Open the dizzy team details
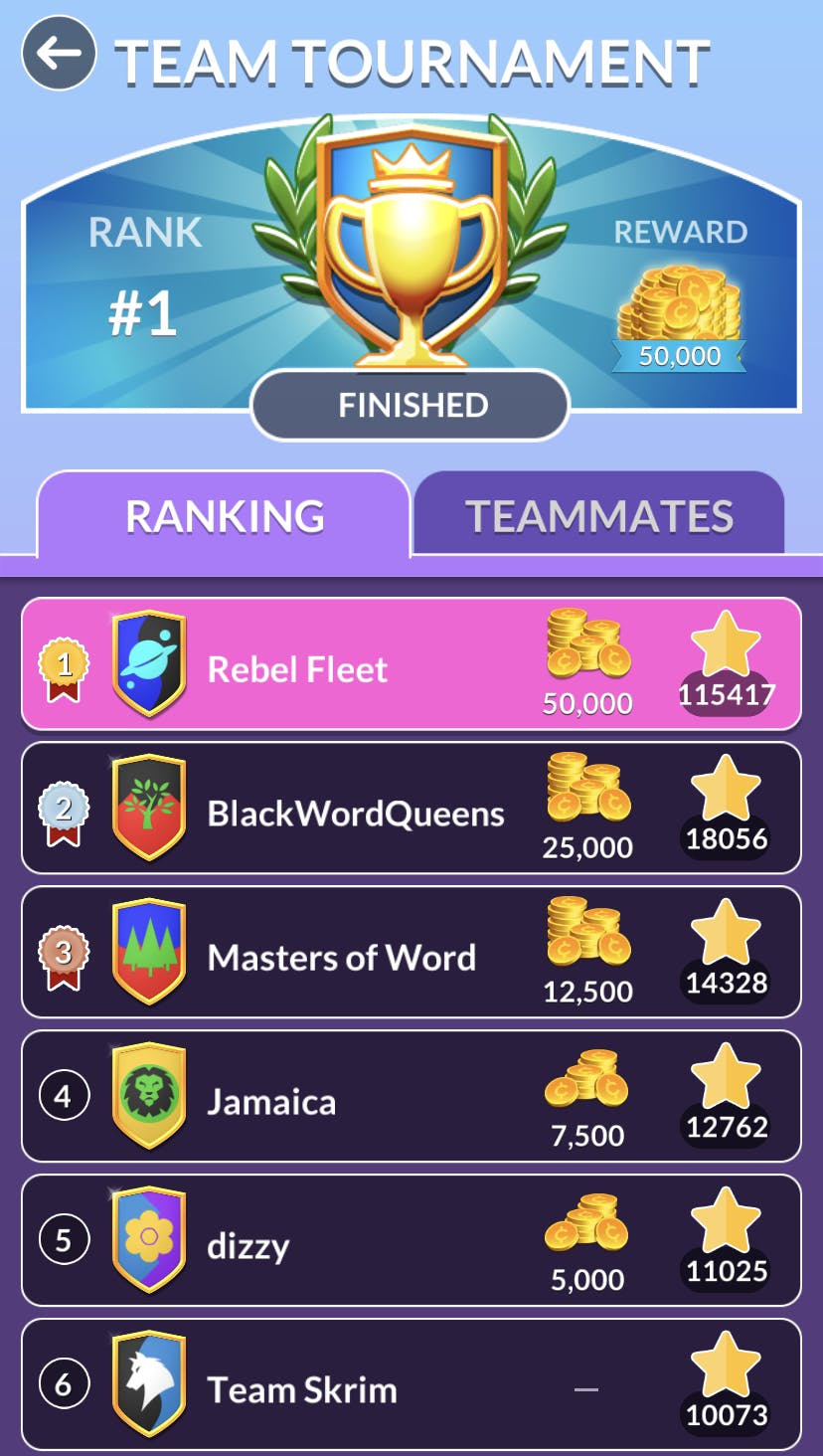This screenshot has width=823, height=1456. click(x=411, y=1241)
